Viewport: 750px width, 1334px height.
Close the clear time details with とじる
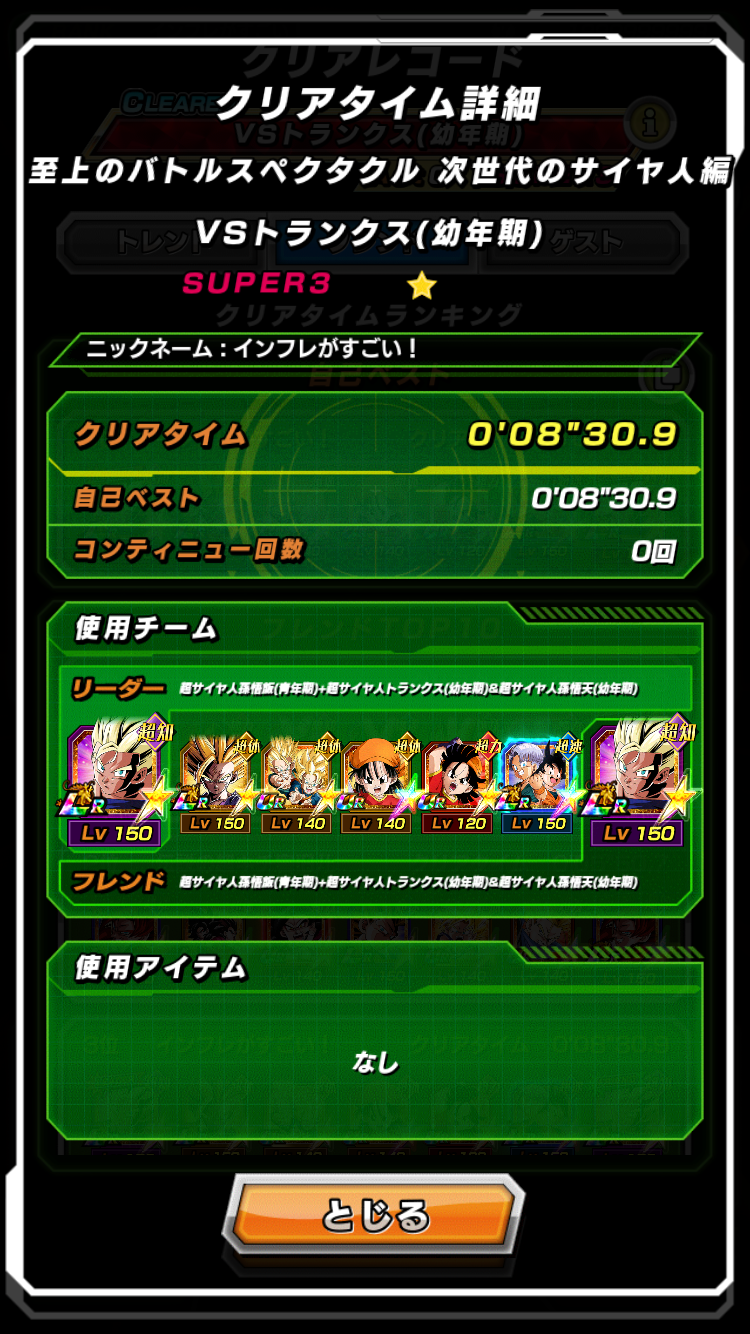pos(374,1216)
